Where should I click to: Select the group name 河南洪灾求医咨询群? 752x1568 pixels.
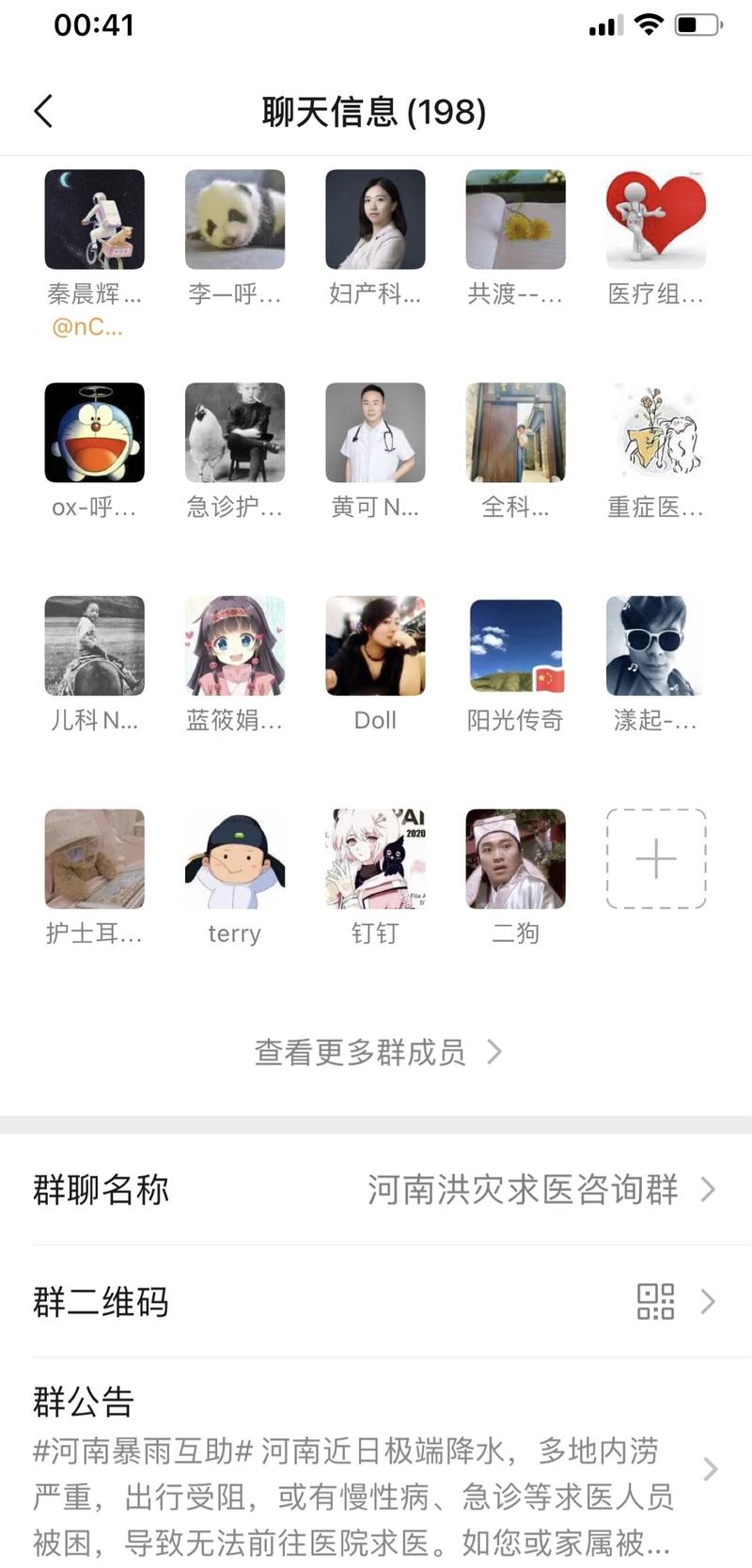522,1190
